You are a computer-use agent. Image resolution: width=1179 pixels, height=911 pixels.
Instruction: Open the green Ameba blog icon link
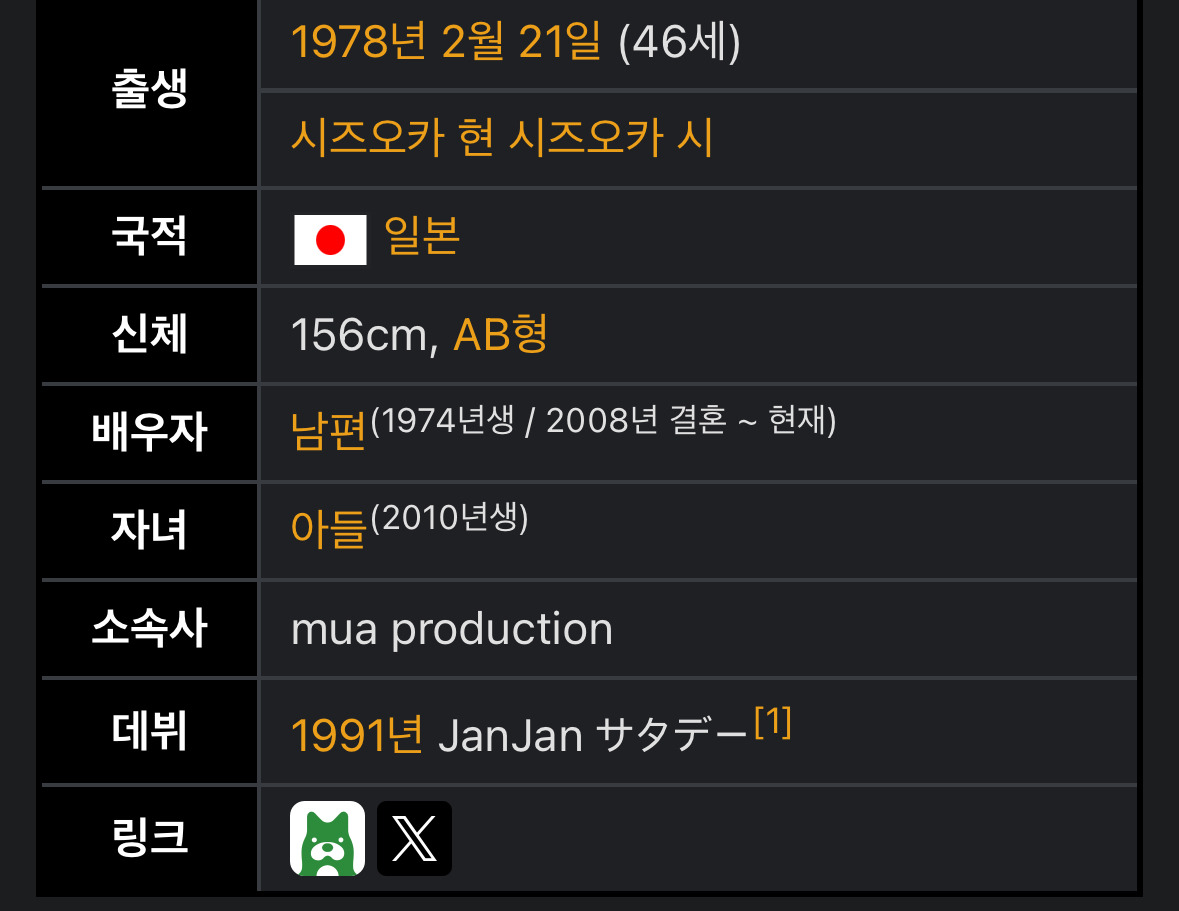pos(327,838)
